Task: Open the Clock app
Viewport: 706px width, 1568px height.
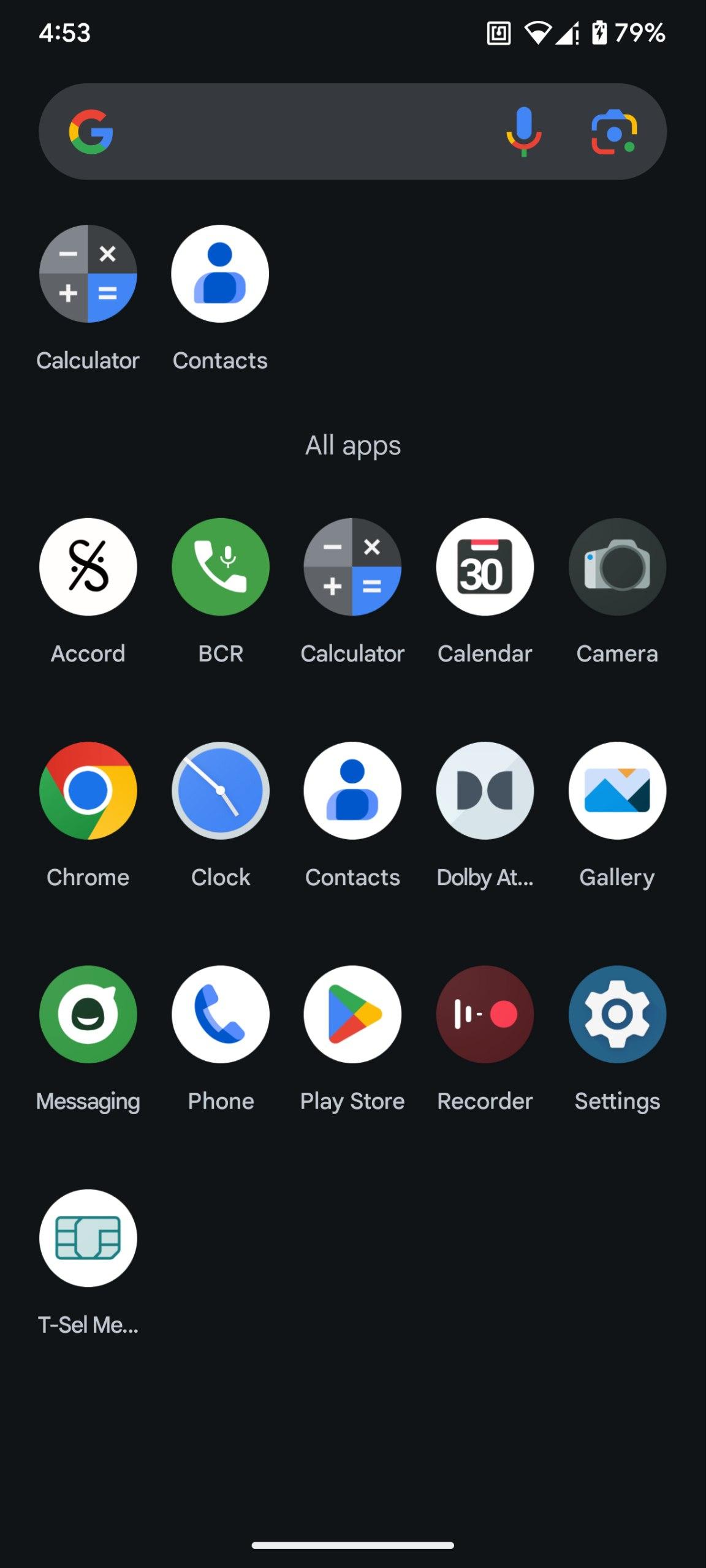Action: [x=221, y=791]
